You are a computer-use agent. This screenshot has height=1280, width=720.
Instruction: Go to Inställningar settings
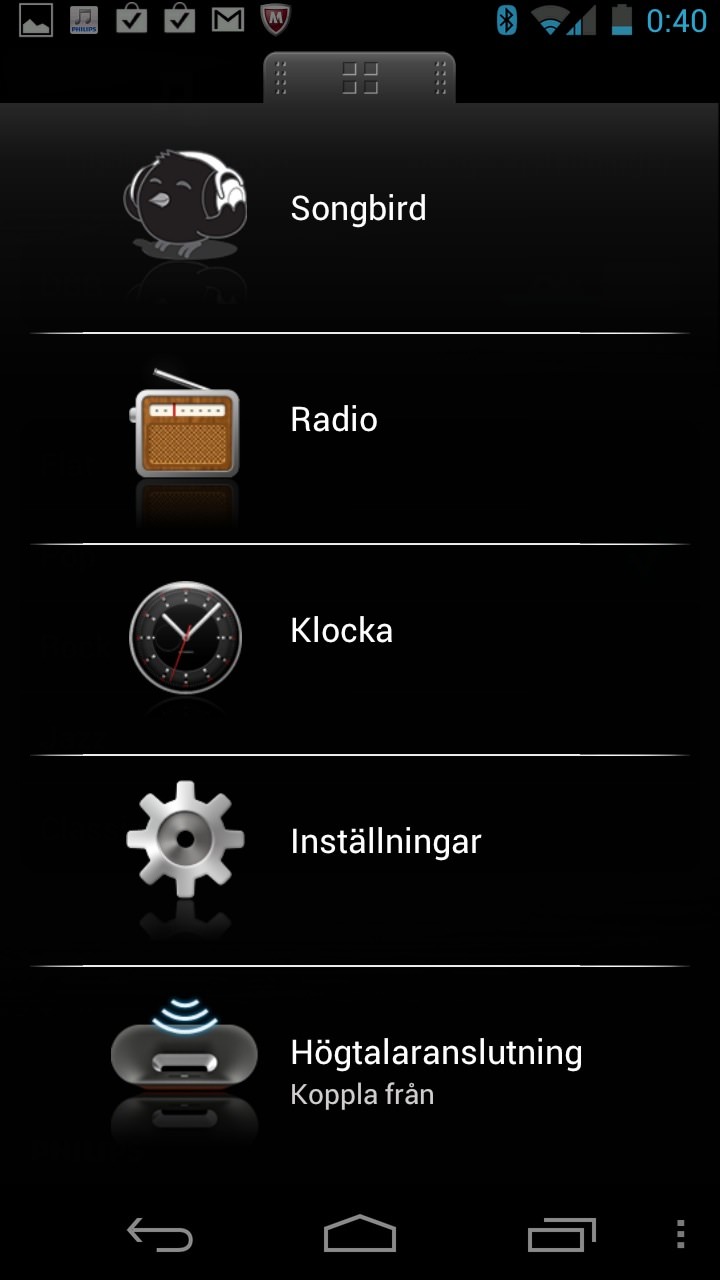click(360, 861)
